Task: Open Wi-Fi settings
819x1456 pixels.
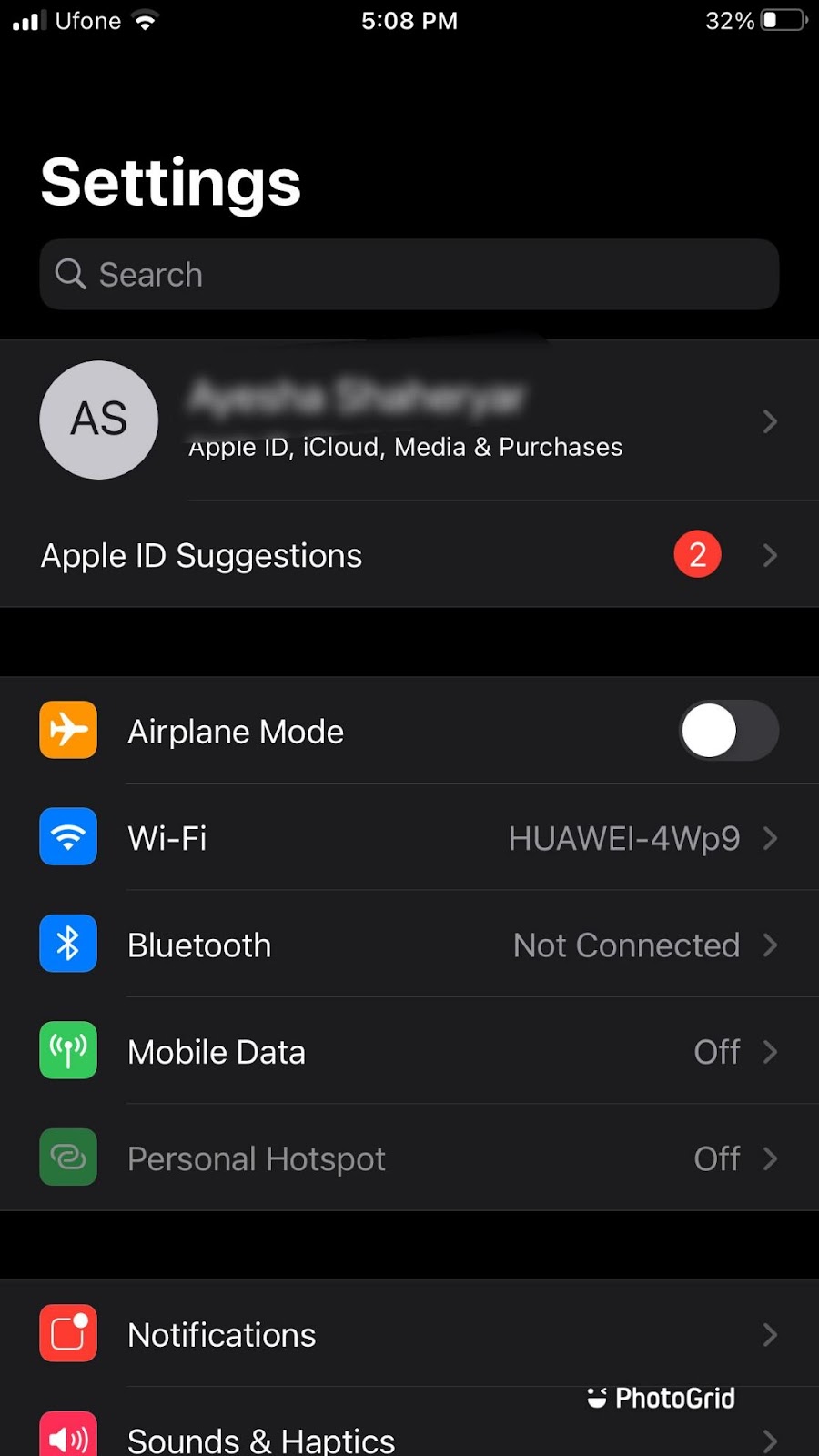Action: pos(409,837)
